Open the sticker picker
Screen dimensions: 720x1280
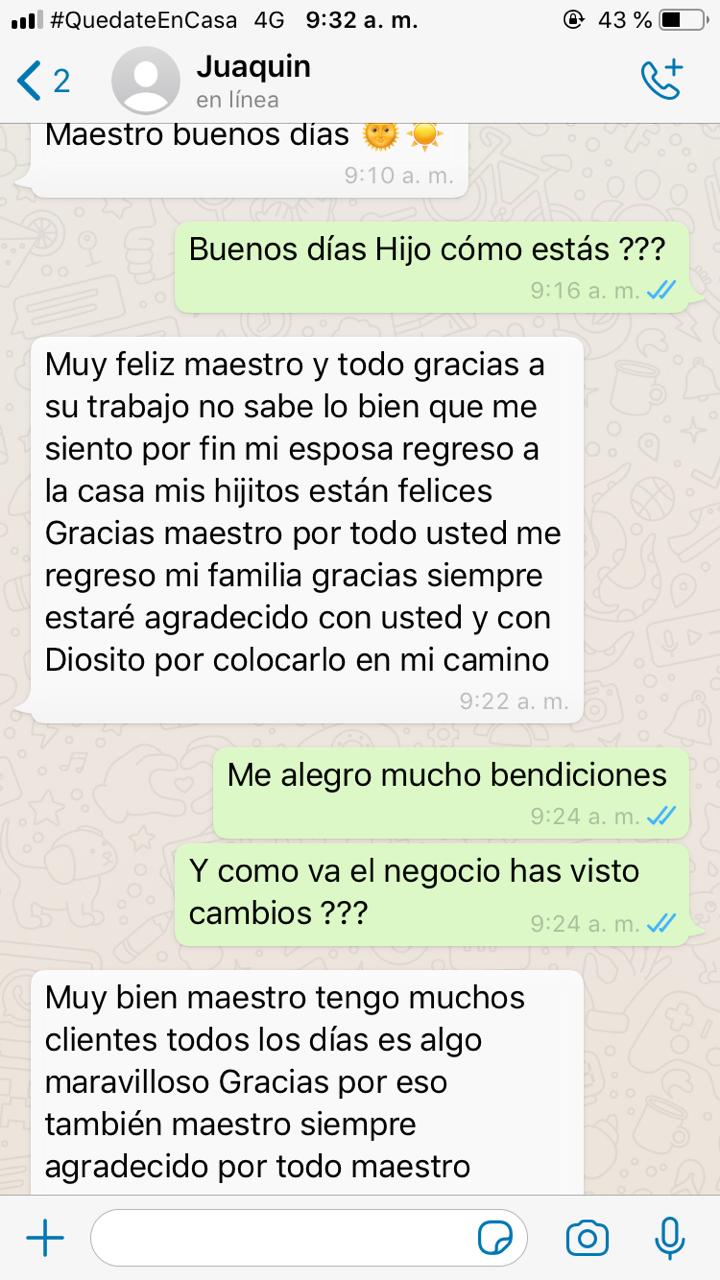495,1239
